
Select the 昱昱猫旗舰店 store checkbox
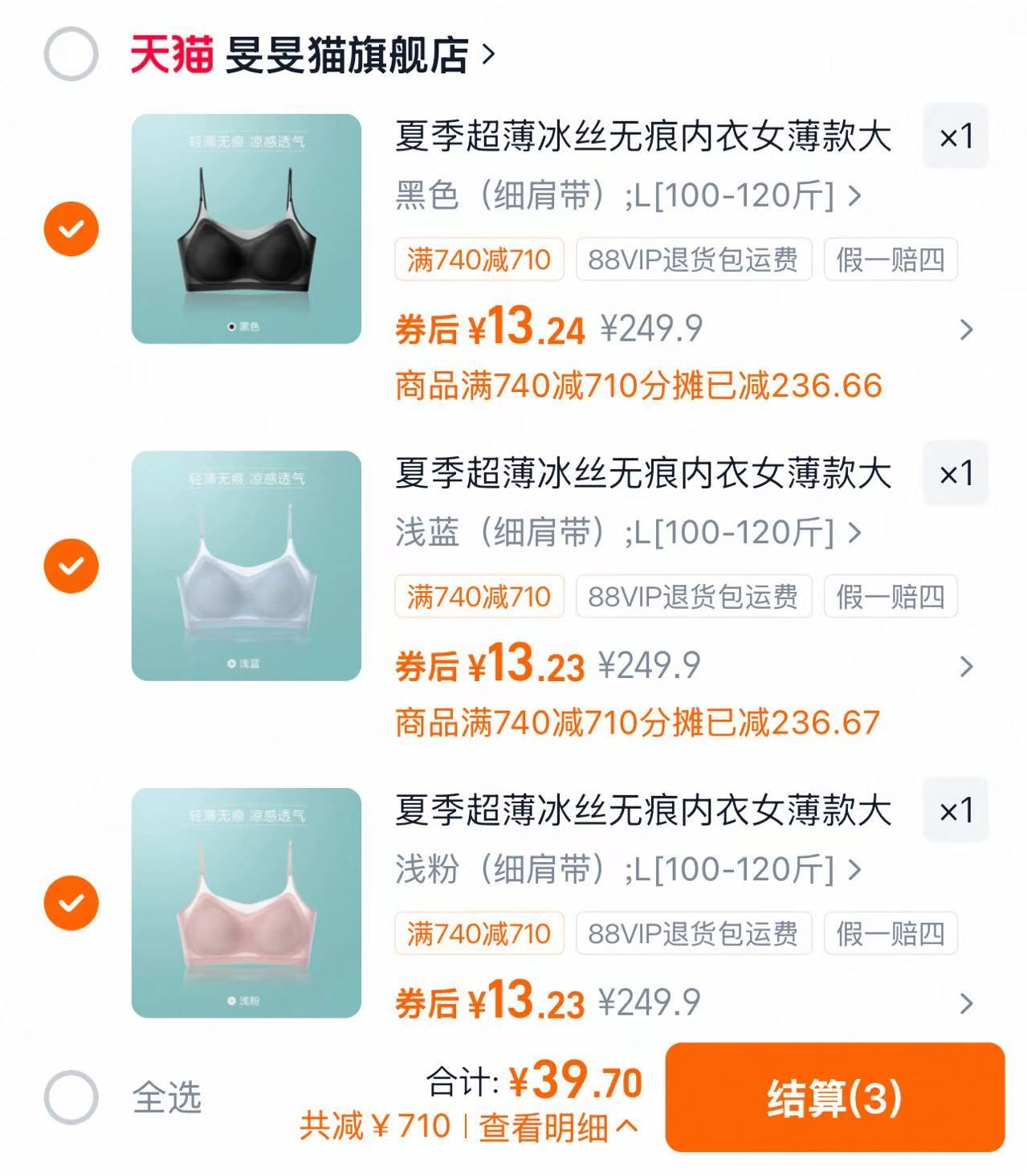[71, 54]
